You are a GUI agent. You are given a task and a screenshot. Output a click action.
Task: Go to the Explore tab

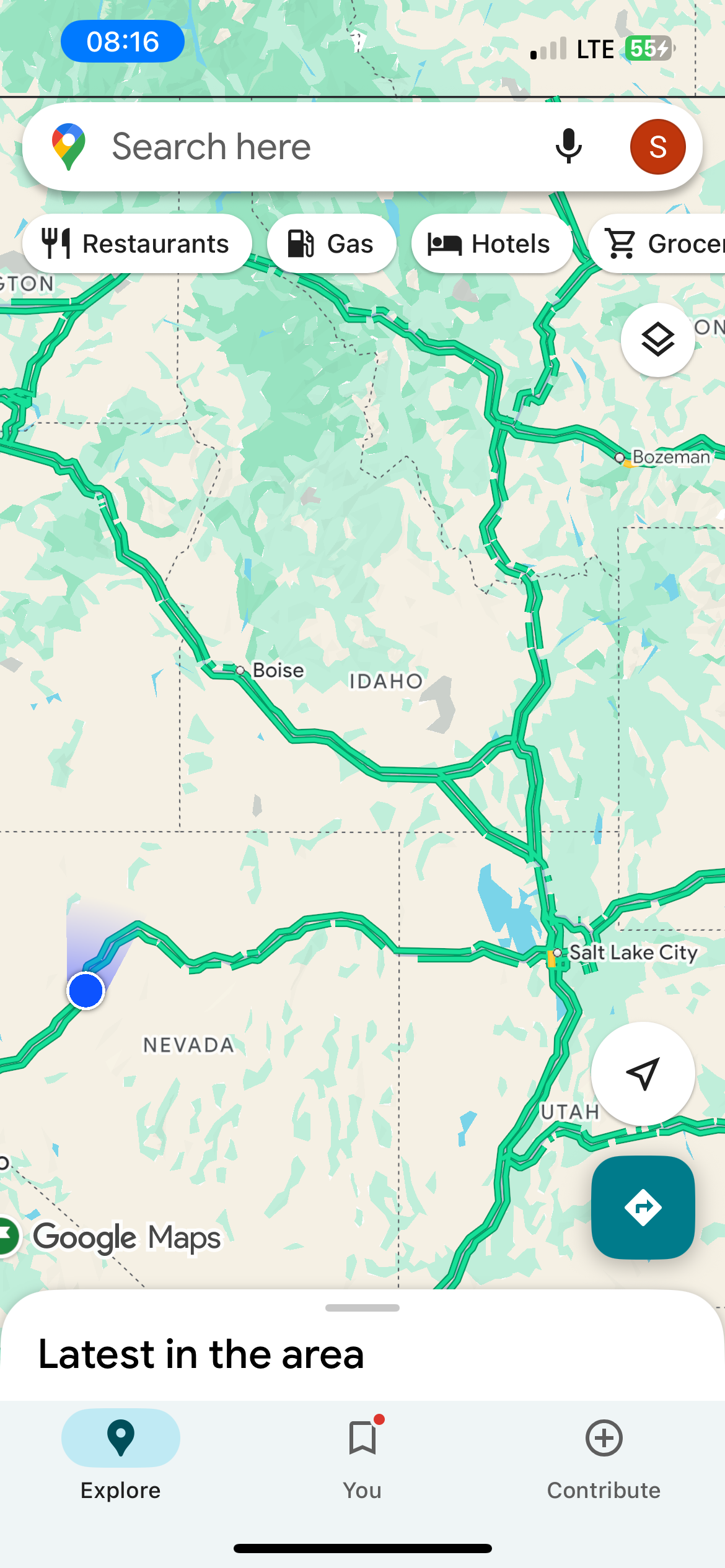(x=121, y=1451)
